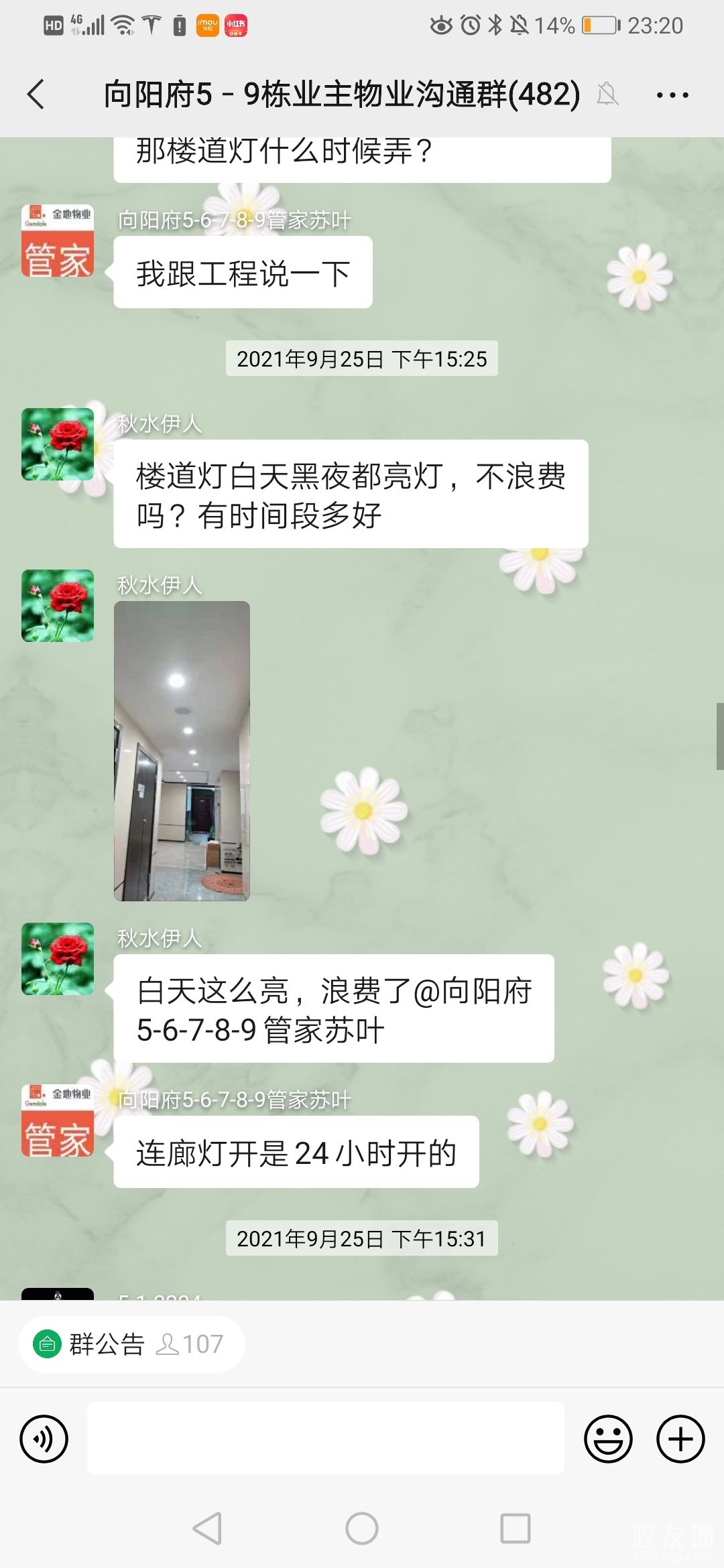Open the group chat options menu
724x1568 pixels.
pos(672,95)
